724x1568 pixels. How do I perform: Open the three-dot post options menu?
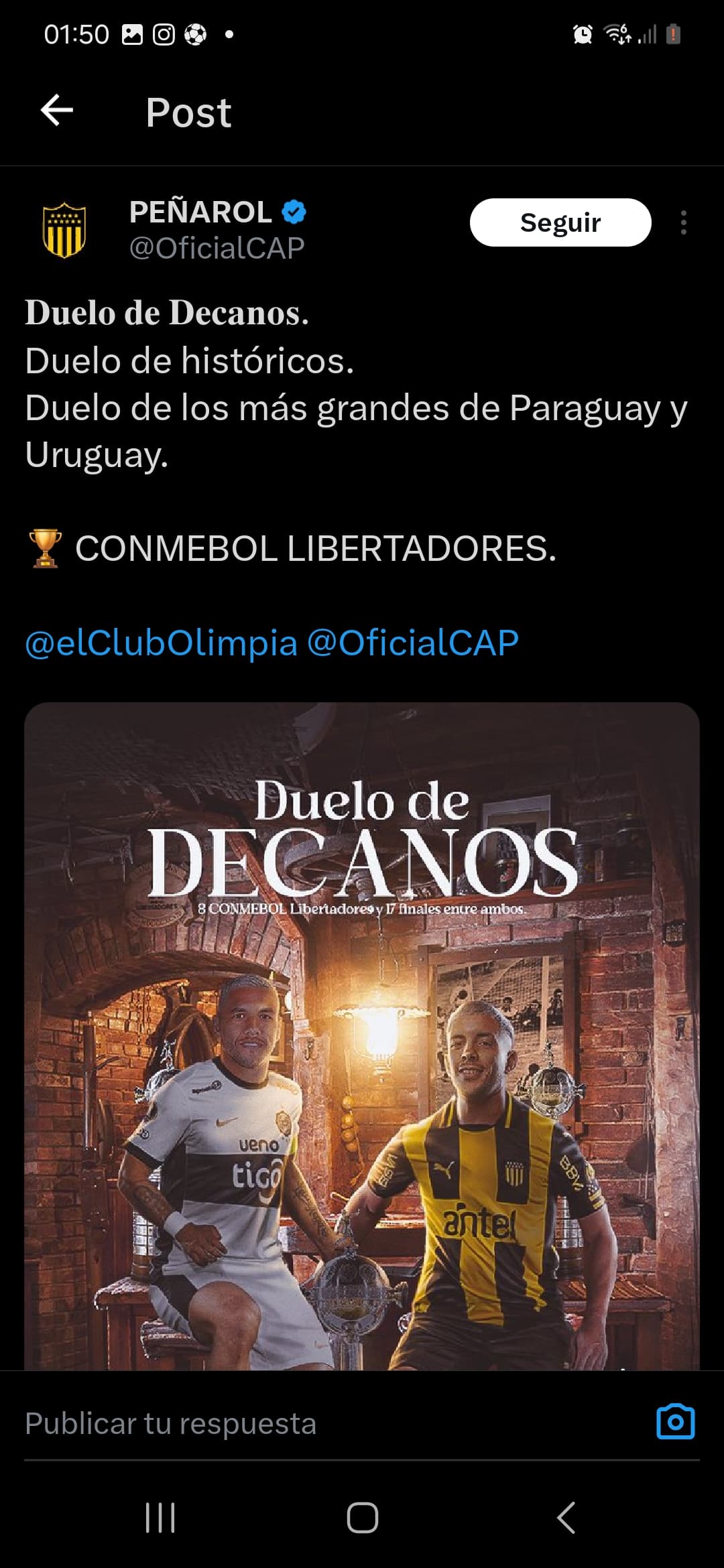pos(683,222)
